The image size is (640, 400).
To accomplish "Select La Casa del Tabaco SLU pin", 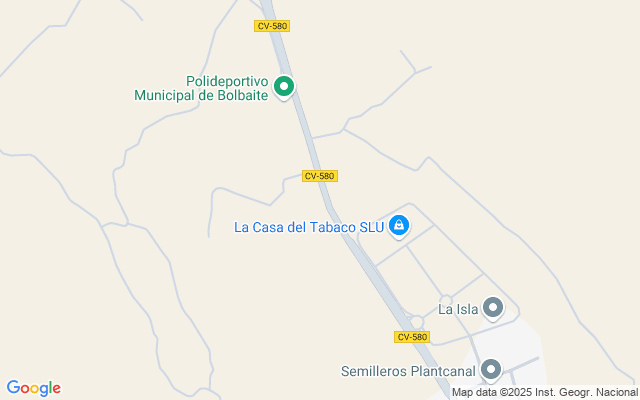I will pyautogui.click(x=399, y=226).
